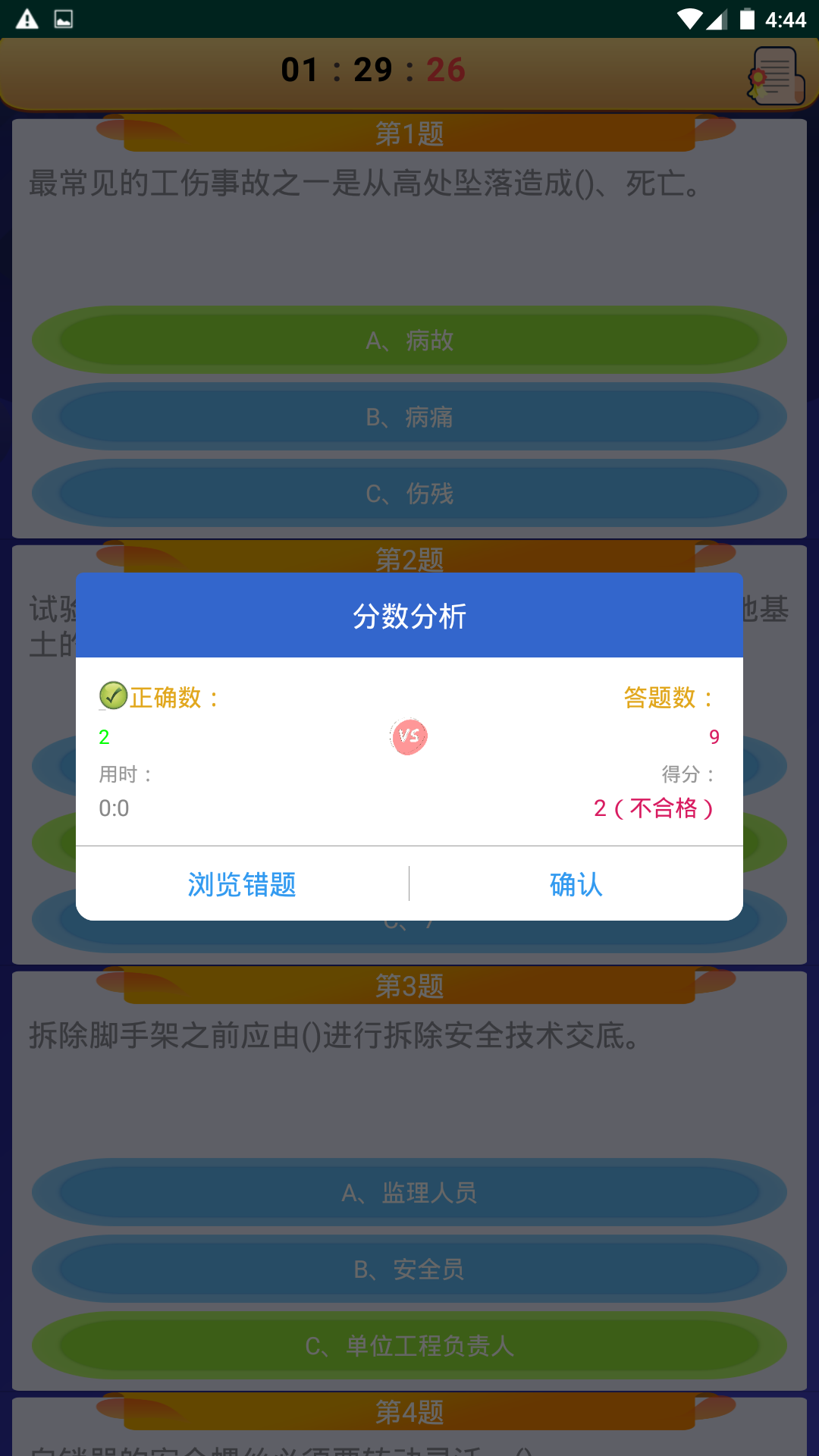Select answer B、安全员 for question 3

409,1269
